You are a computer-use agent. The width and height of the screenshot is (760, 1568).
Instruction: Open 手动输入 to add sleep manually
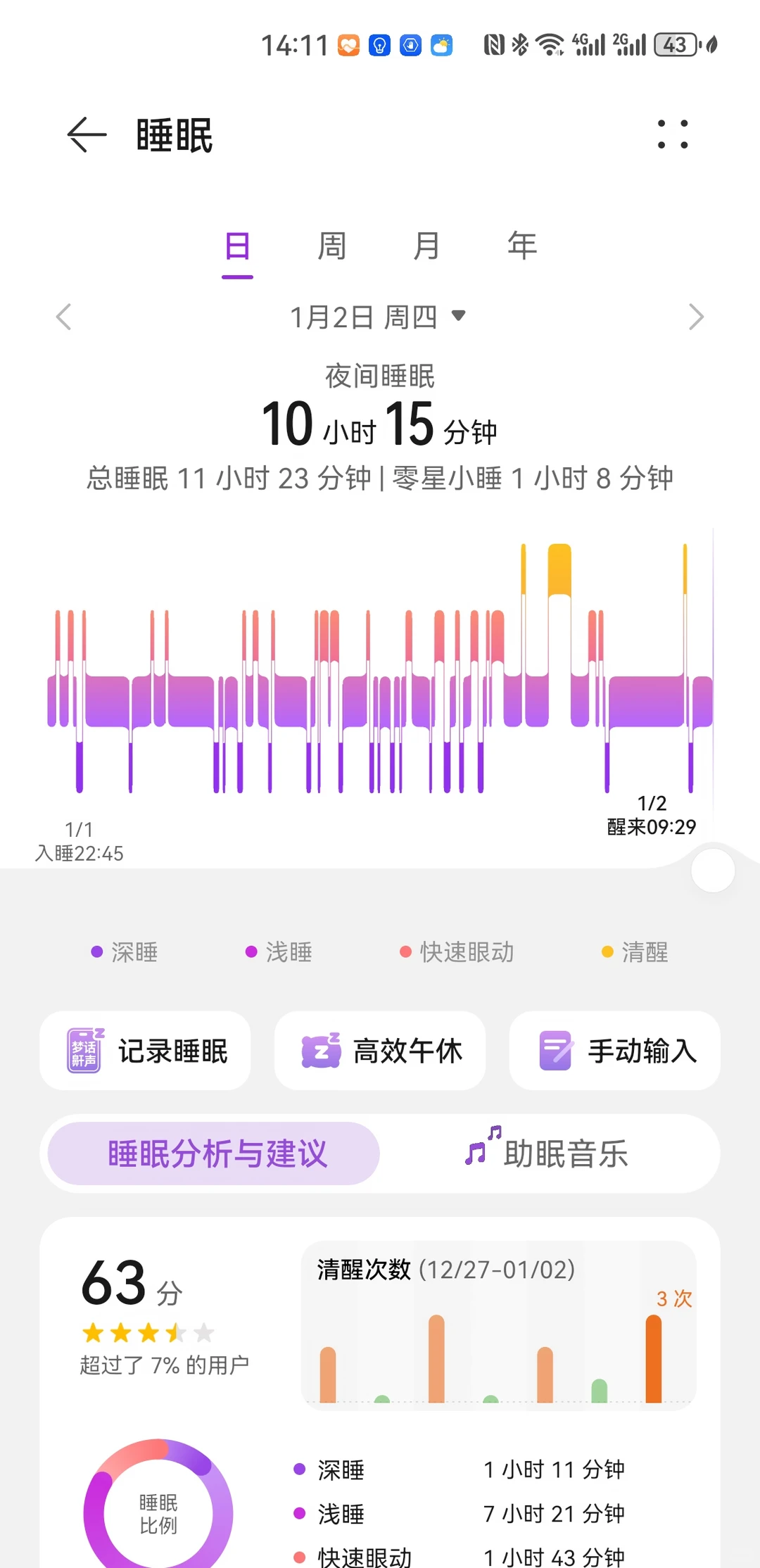614,1051
